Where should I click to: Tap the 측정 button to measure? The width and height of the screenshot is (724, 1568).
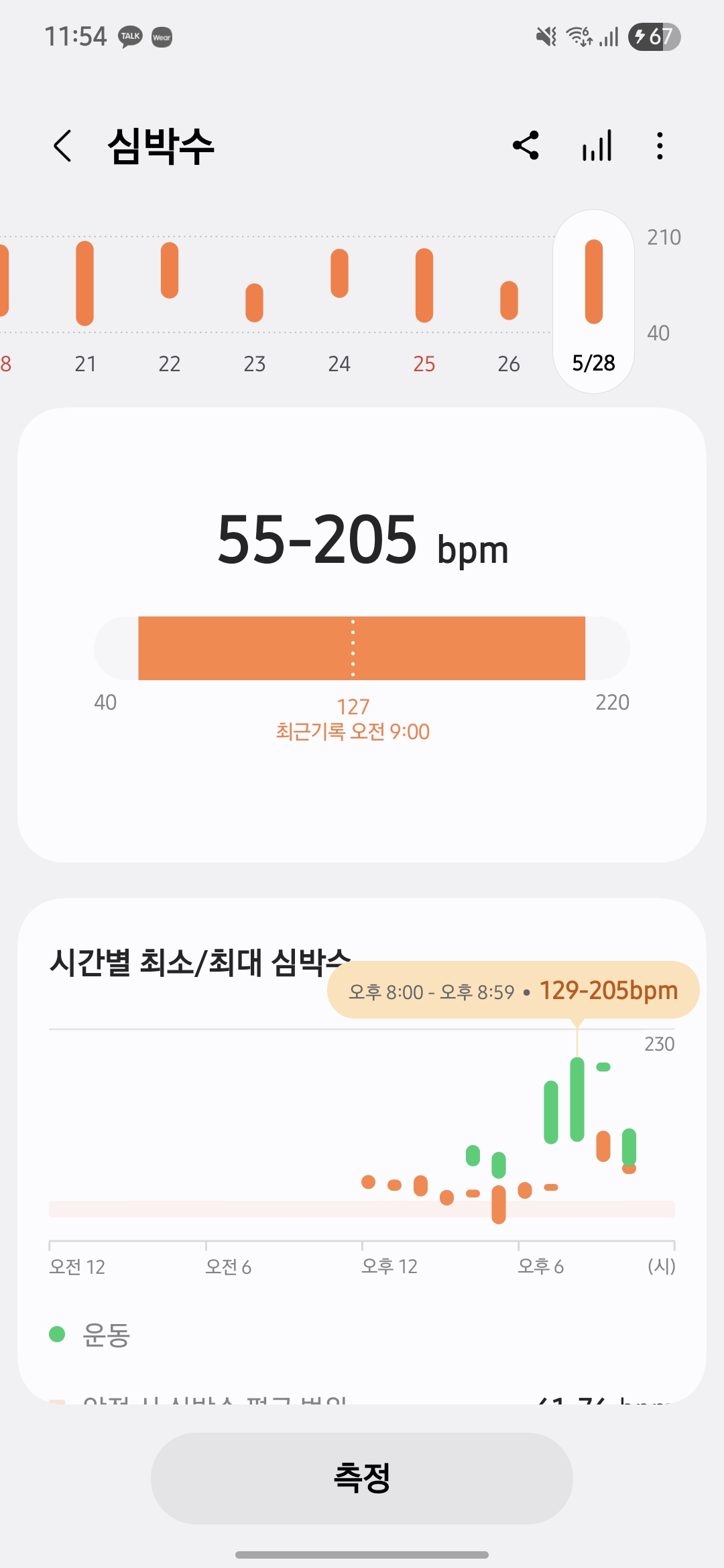[362, 1478]
